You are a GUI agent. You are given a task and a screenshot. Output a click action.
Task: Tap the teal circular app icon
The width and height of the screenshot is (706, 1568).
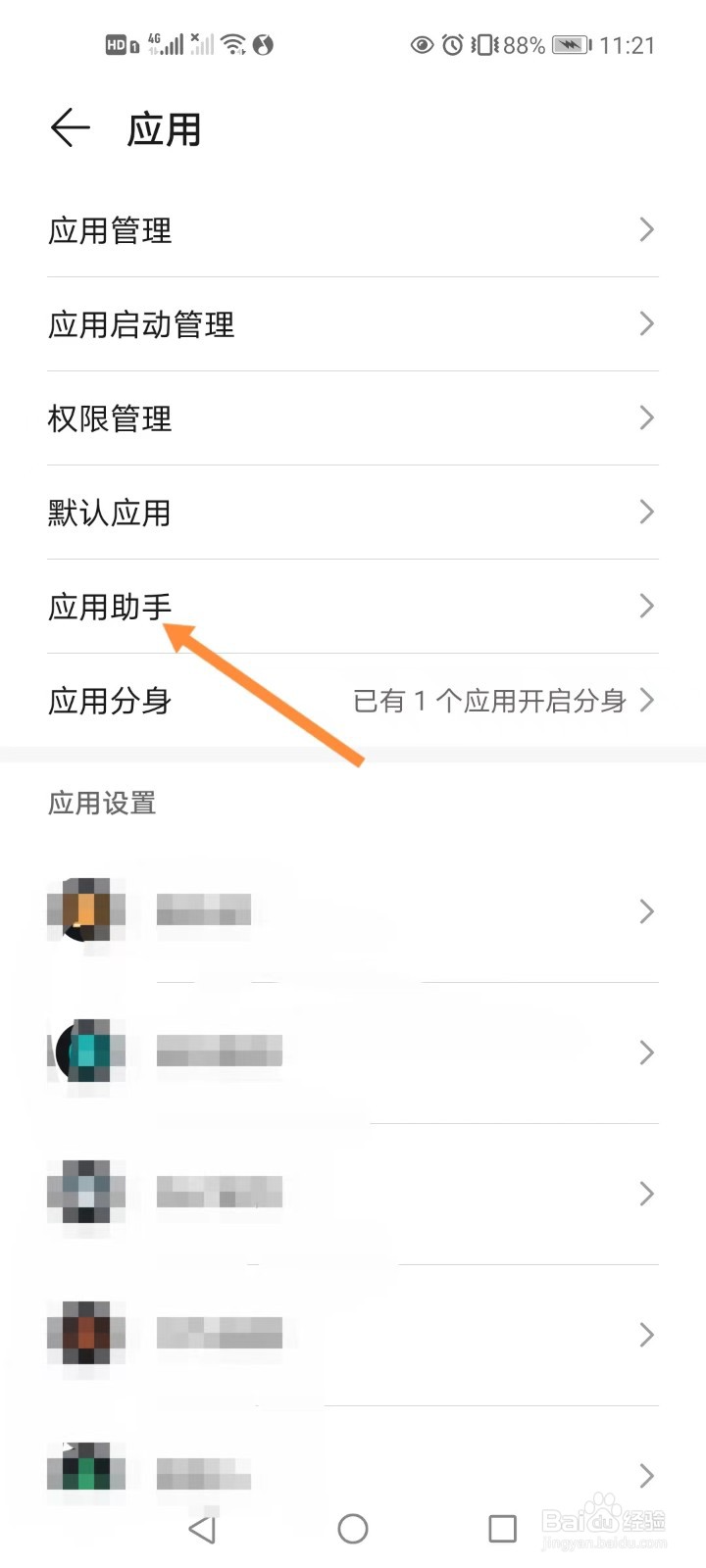coord(84,1052)
